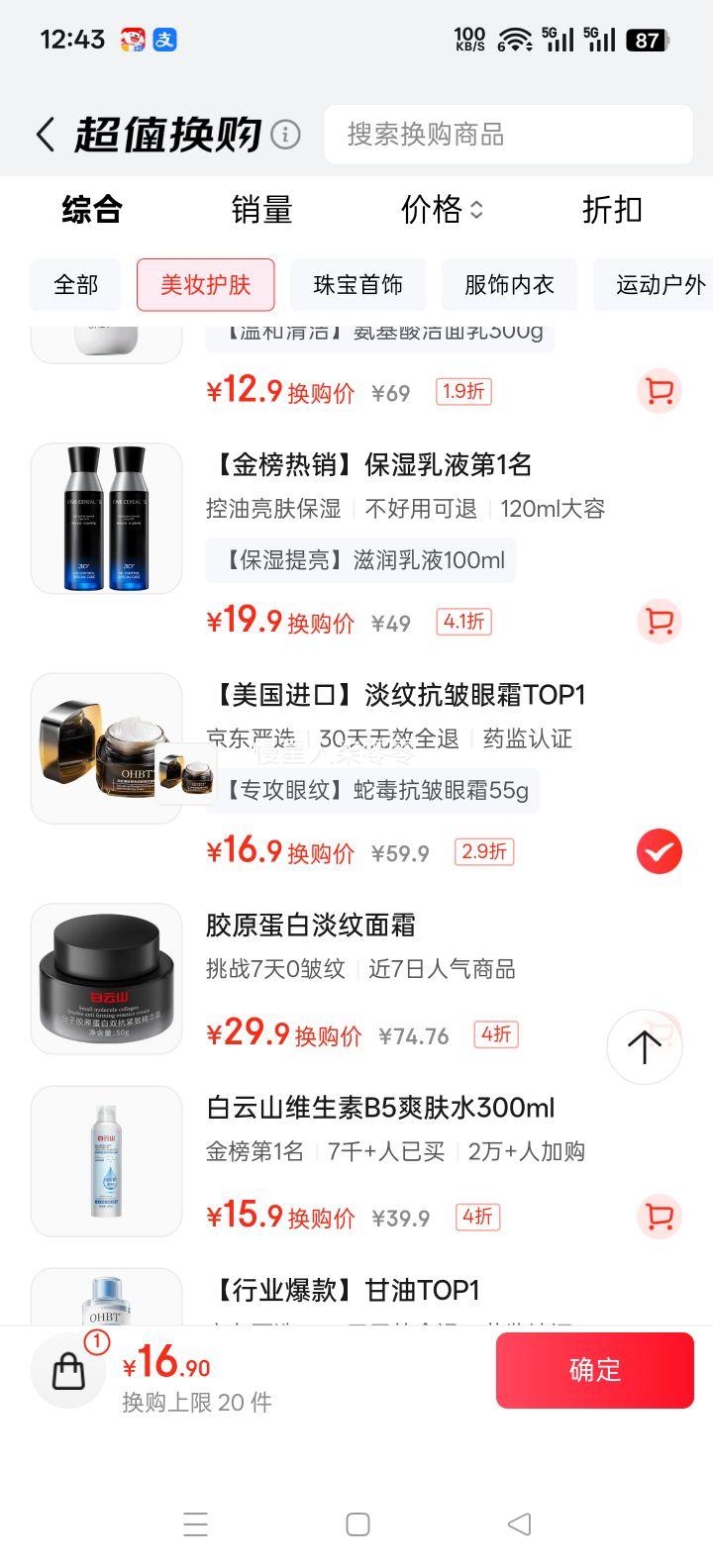The image size is (713, 1568).
Task: Tap the 搜索换购商品 search field
Action: pos(508,133)
